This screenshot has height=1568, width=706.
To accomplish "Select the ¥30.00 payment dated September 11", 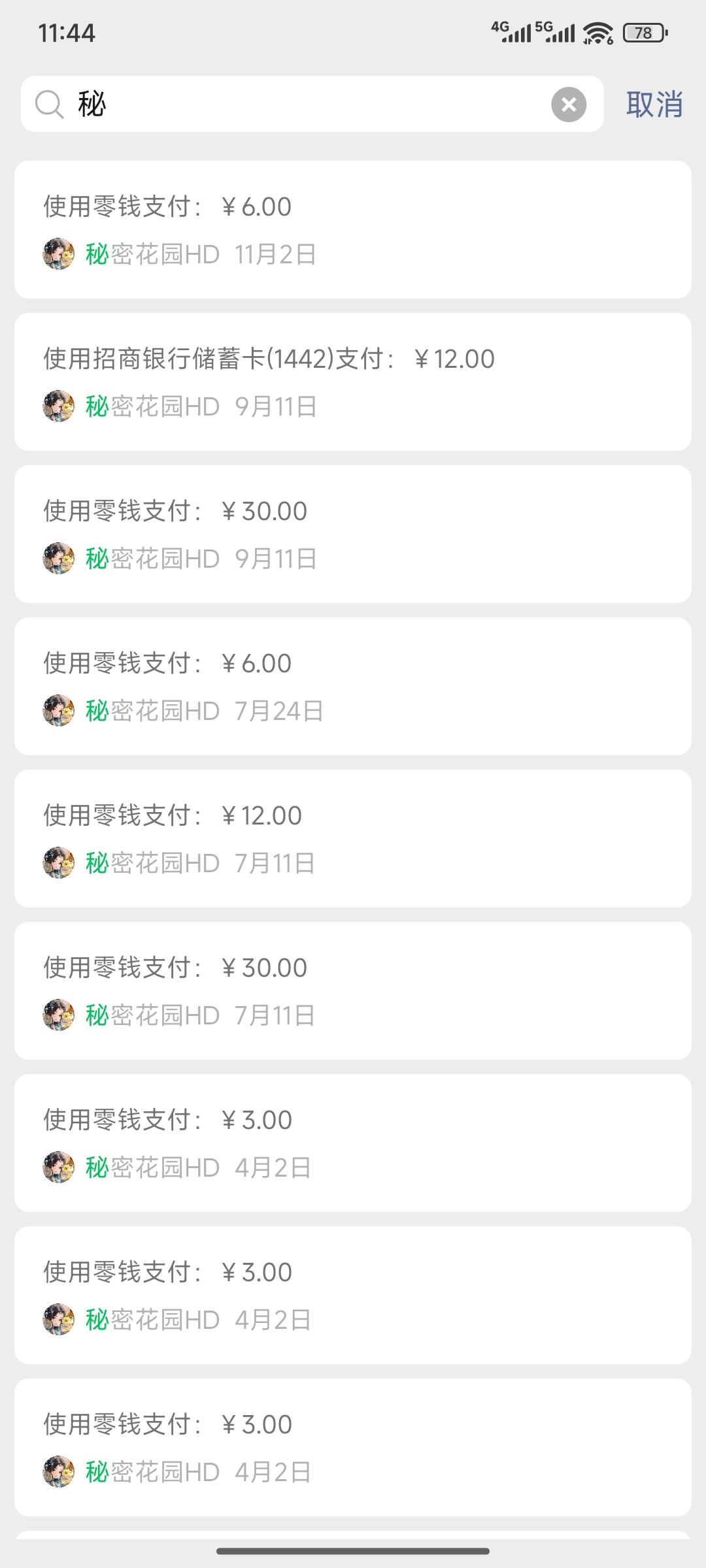I will 353,534.
